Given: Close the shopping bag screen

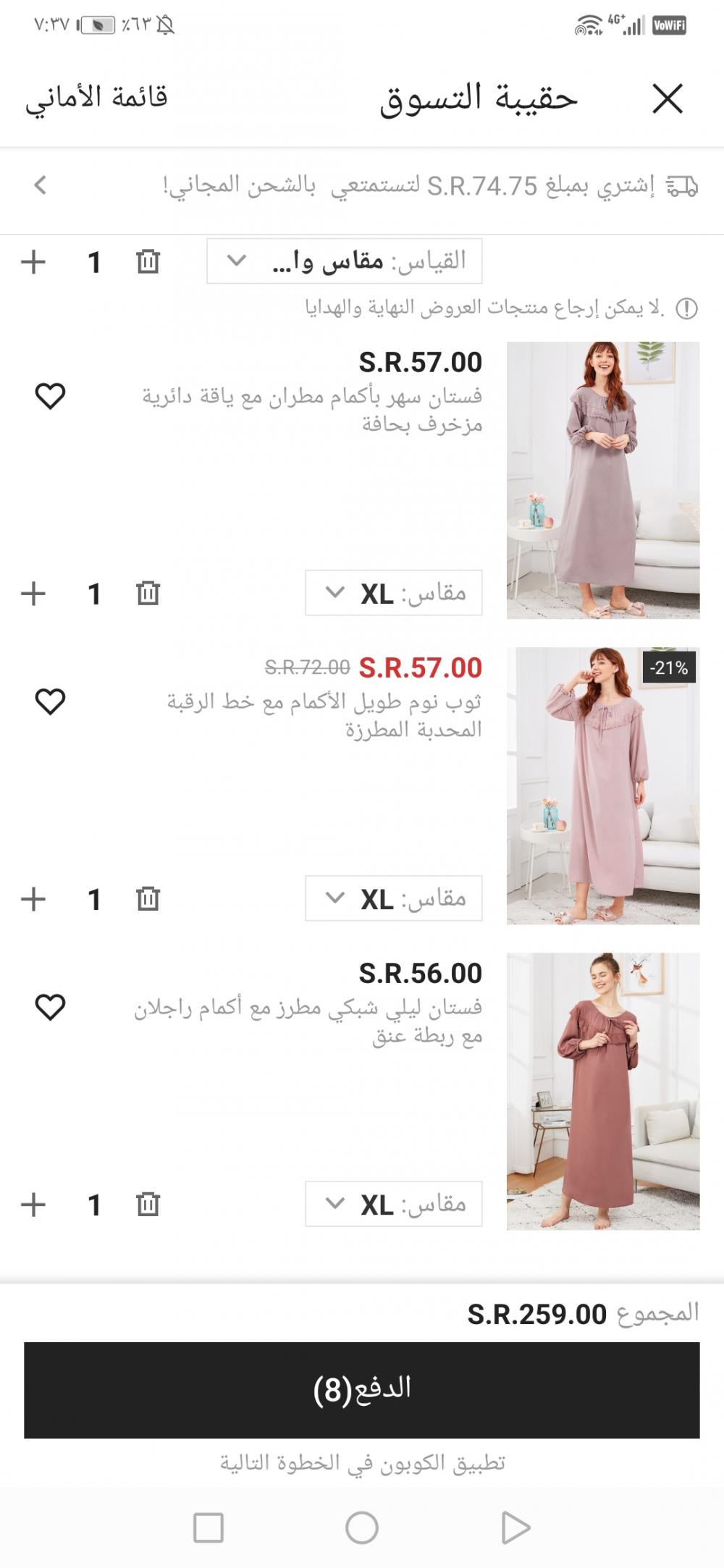Looking at the screenshot, I should tap(667, 98).
